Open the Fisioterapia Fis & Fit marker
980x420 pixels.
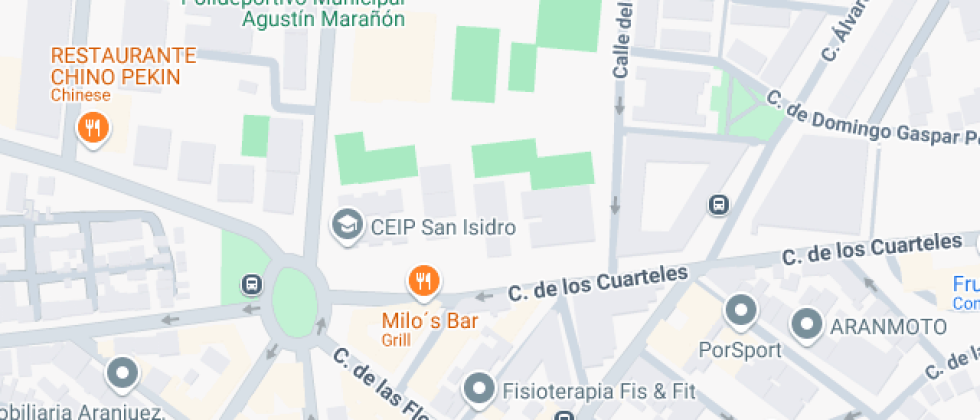480,386
